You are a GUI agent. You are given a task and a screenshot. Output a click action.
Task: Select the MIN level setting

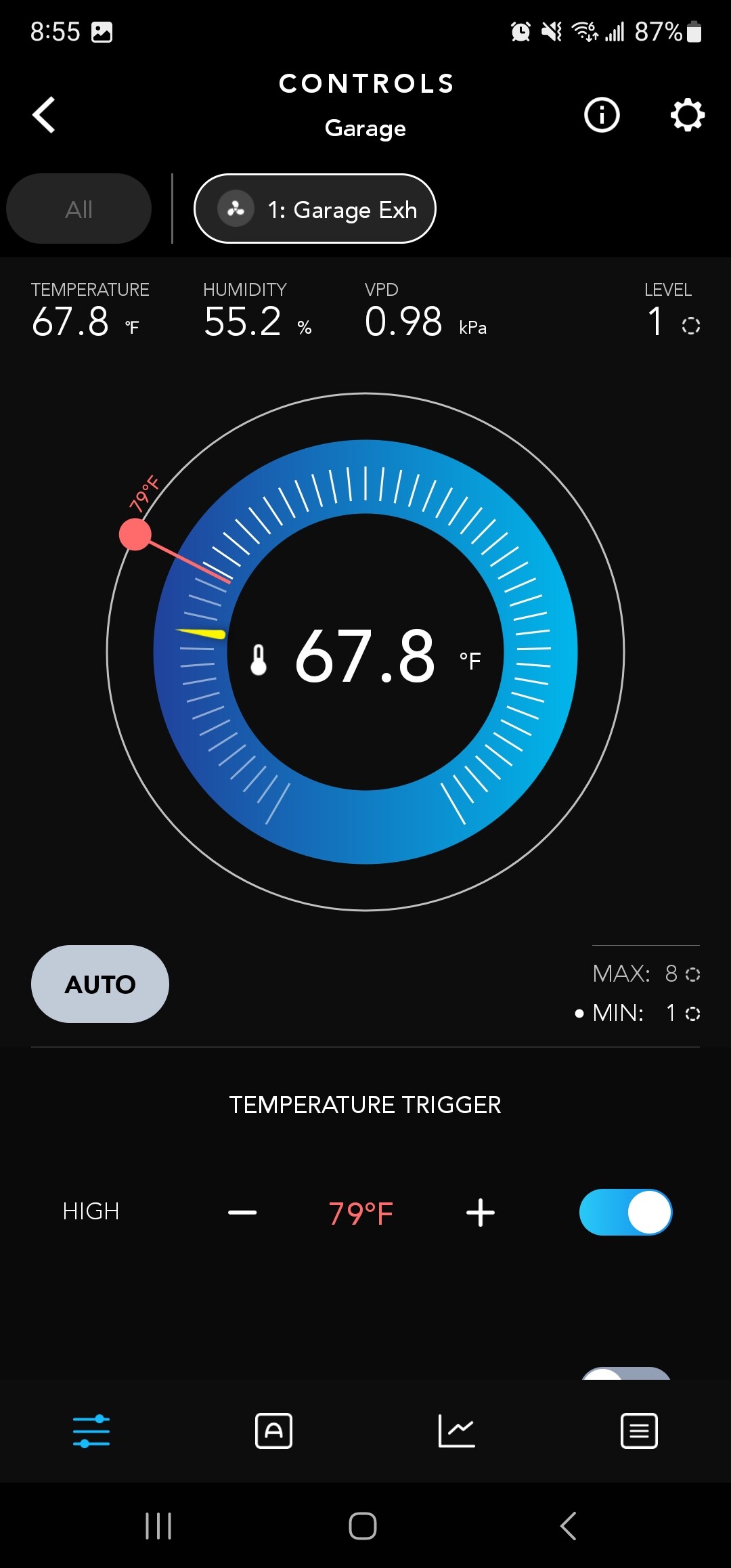[638, 1013]
